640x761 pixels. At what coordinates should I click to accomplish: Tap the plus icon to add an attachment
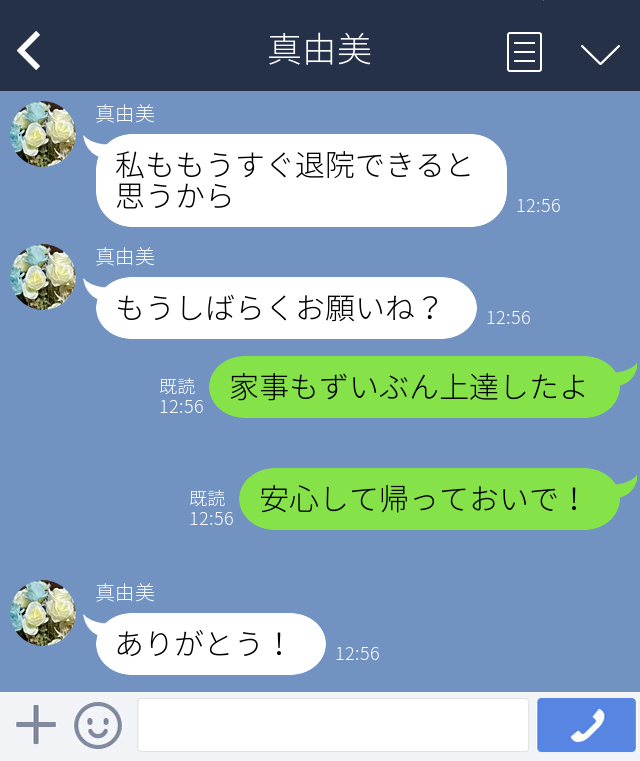[36, 725]
